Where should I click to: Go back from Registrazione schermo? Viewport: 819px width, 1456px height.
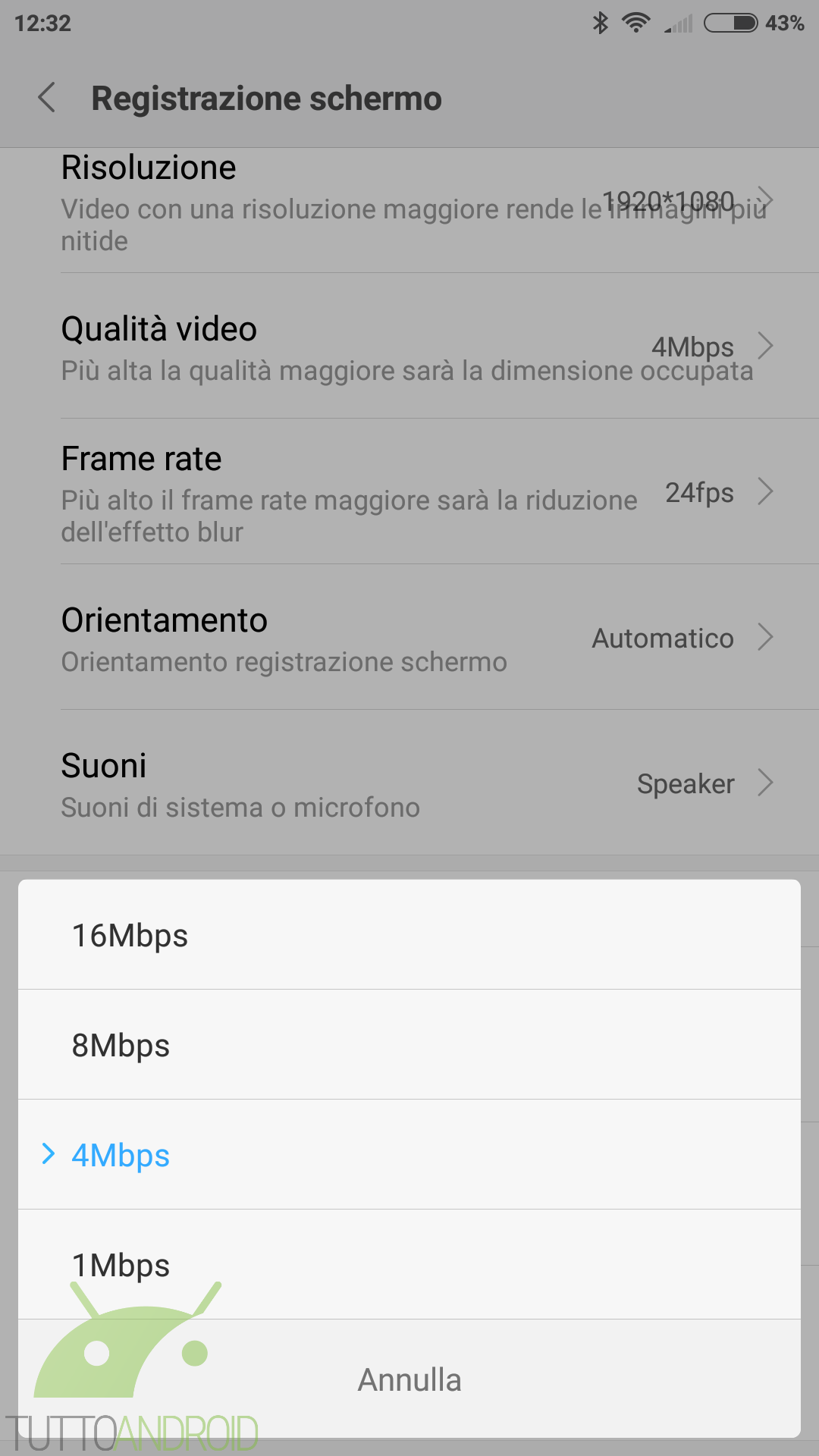coord(47,98)
